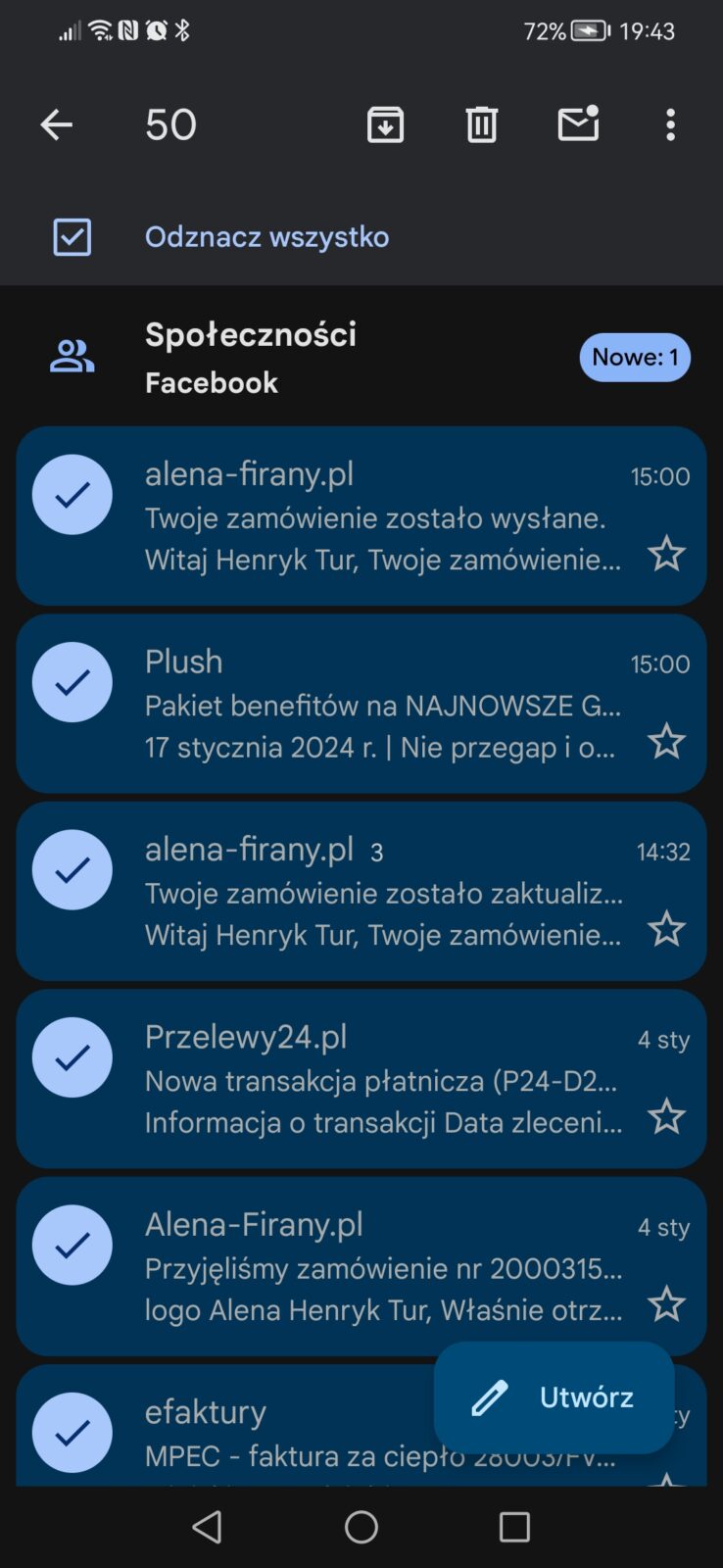Archive the selected emails

(385, 124)
